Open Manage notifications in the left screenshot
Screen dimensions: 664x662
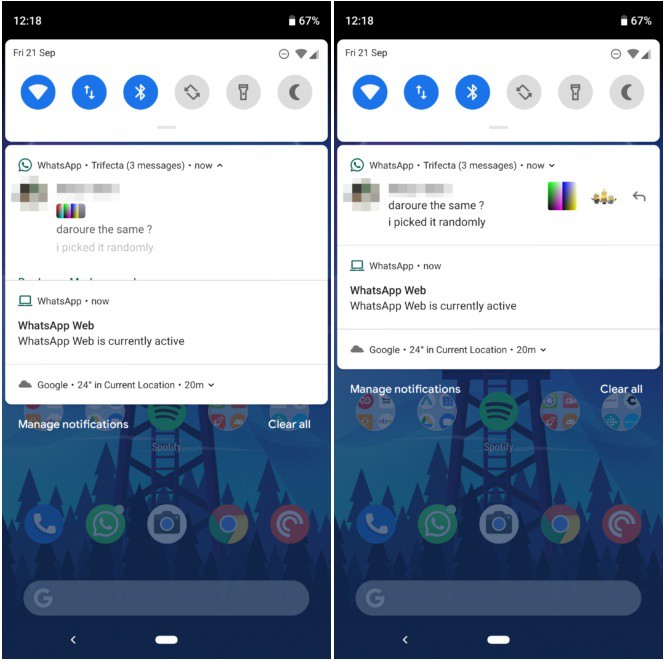(x=73, y=424)
